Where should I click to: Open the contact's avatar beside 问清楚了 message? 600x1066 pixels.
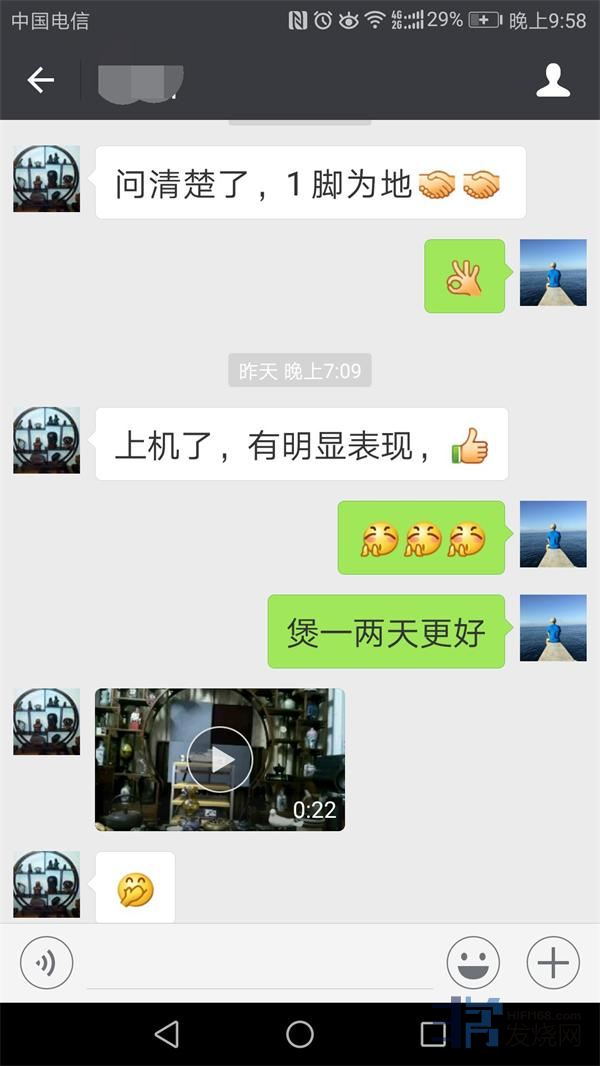(x=46, y=179)
